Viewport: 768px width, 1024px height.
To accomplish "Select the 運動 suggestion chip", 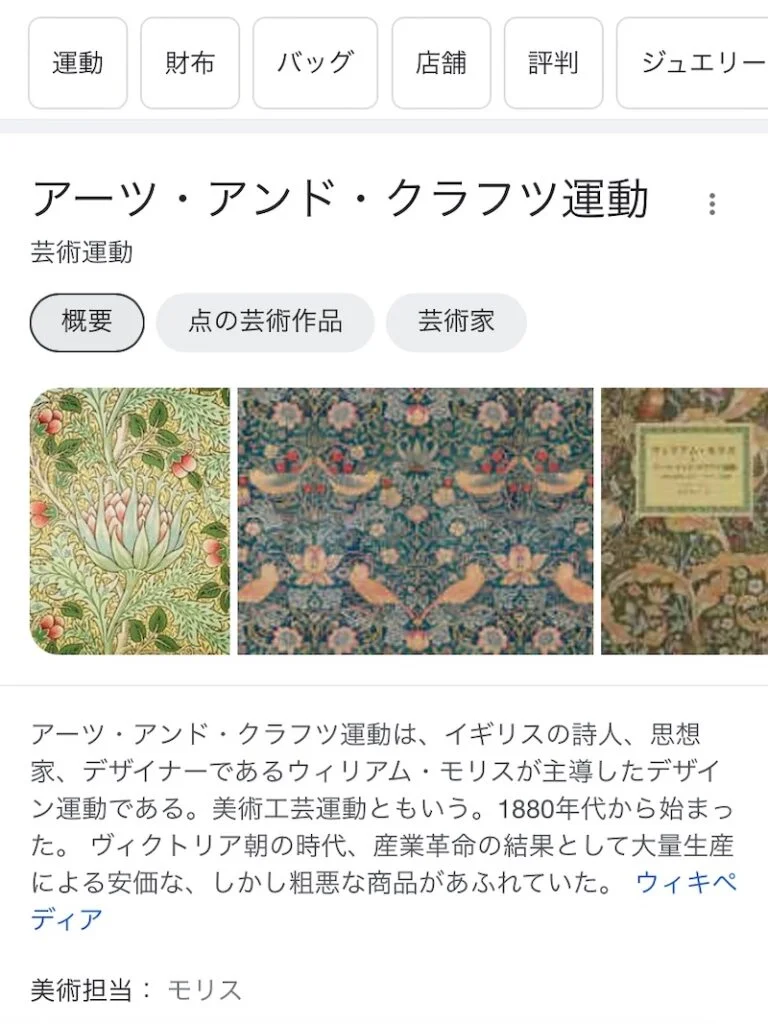I will point(78,63).
